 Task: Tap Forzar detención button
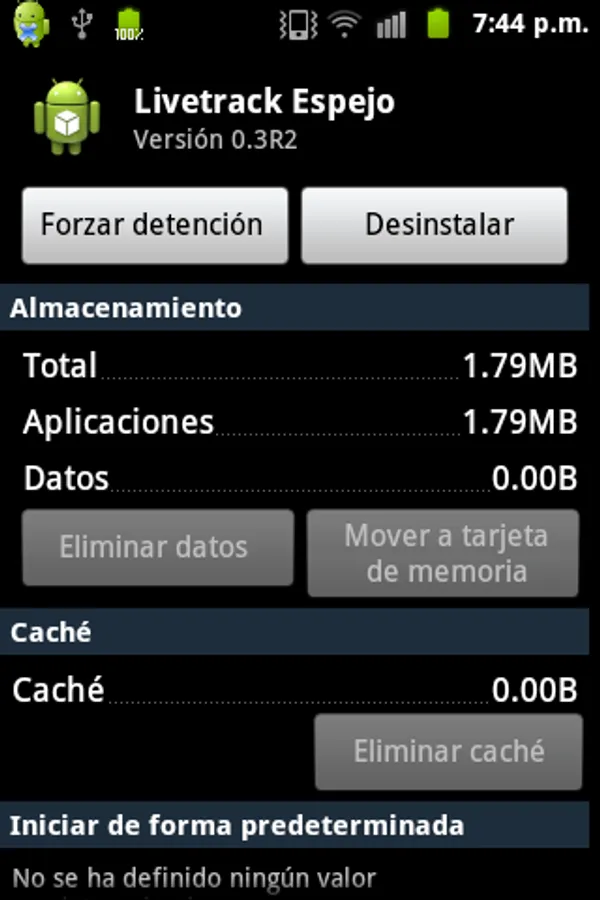tap(154, 225)
